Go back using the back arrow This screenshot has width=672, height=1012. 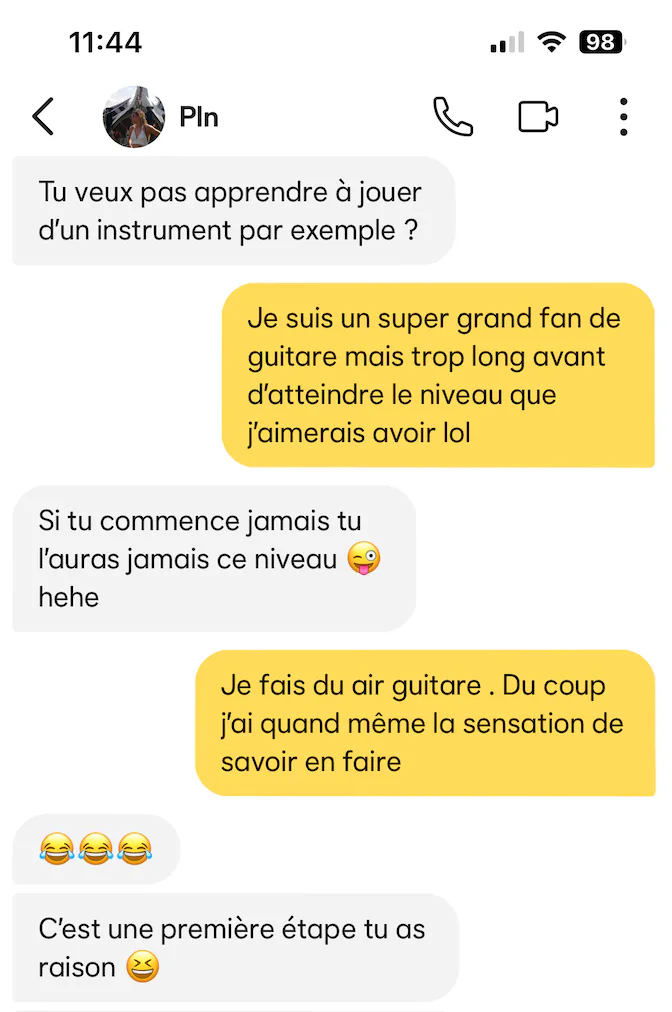pyautogui.click(x=43, y=117)
